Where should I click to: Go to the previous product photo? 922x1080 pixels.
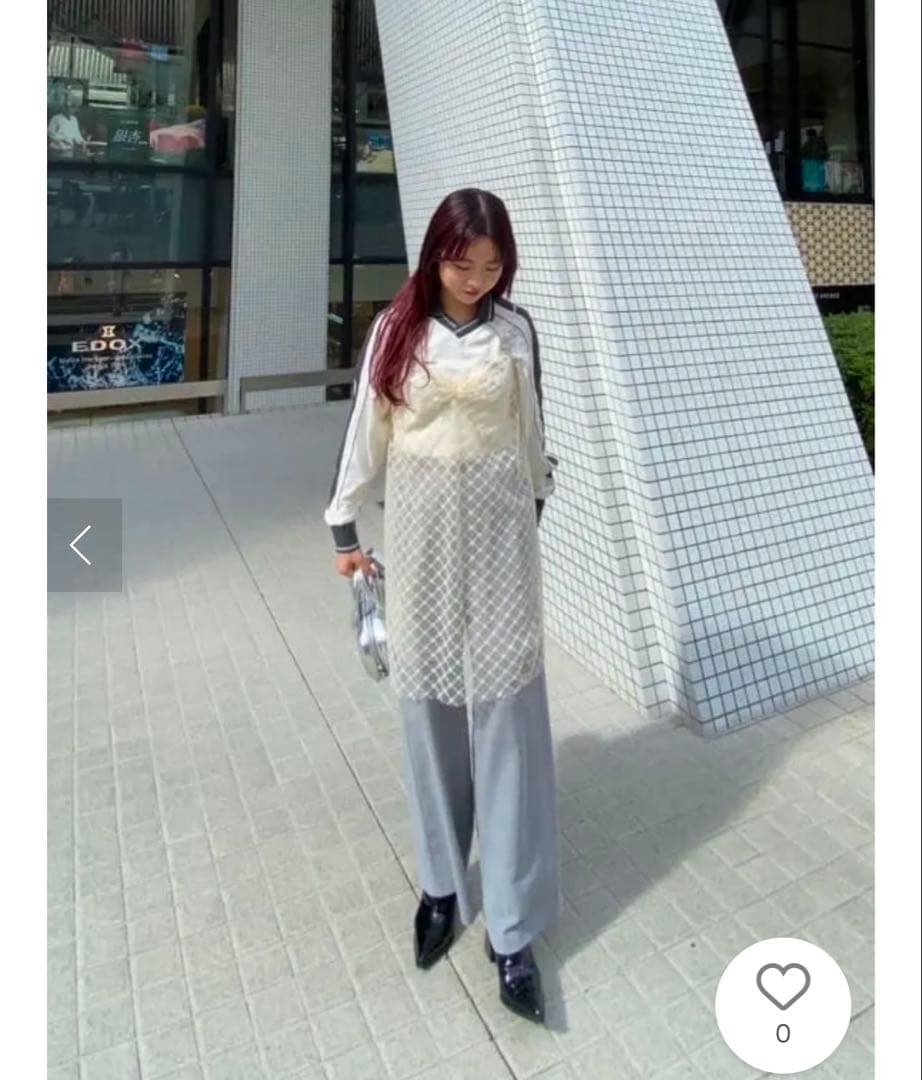83,545
